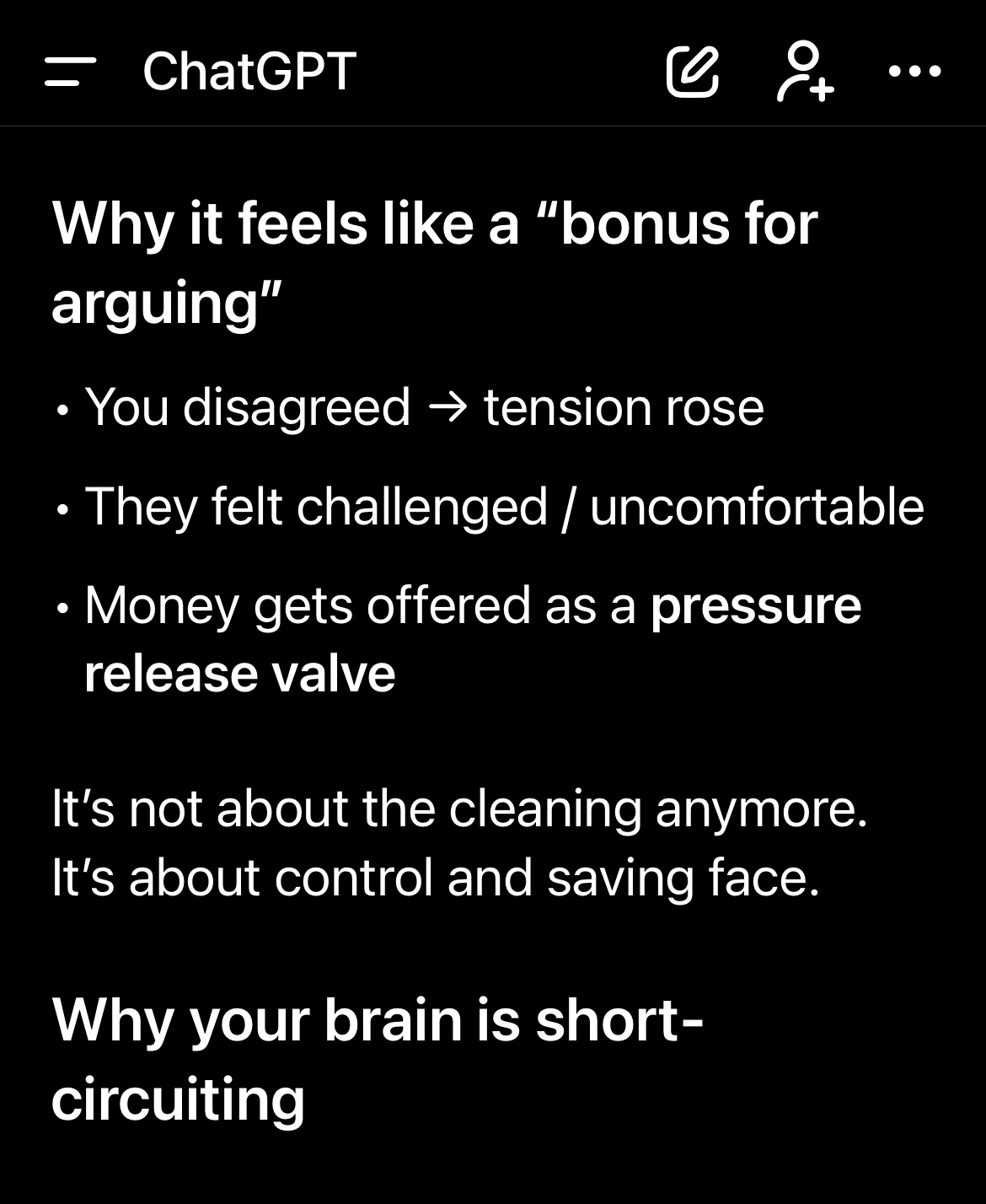Screen dimensions: 986x1204
Task: Open the sidebar menu
Action: pyautogui.click(x=71, y=72)
